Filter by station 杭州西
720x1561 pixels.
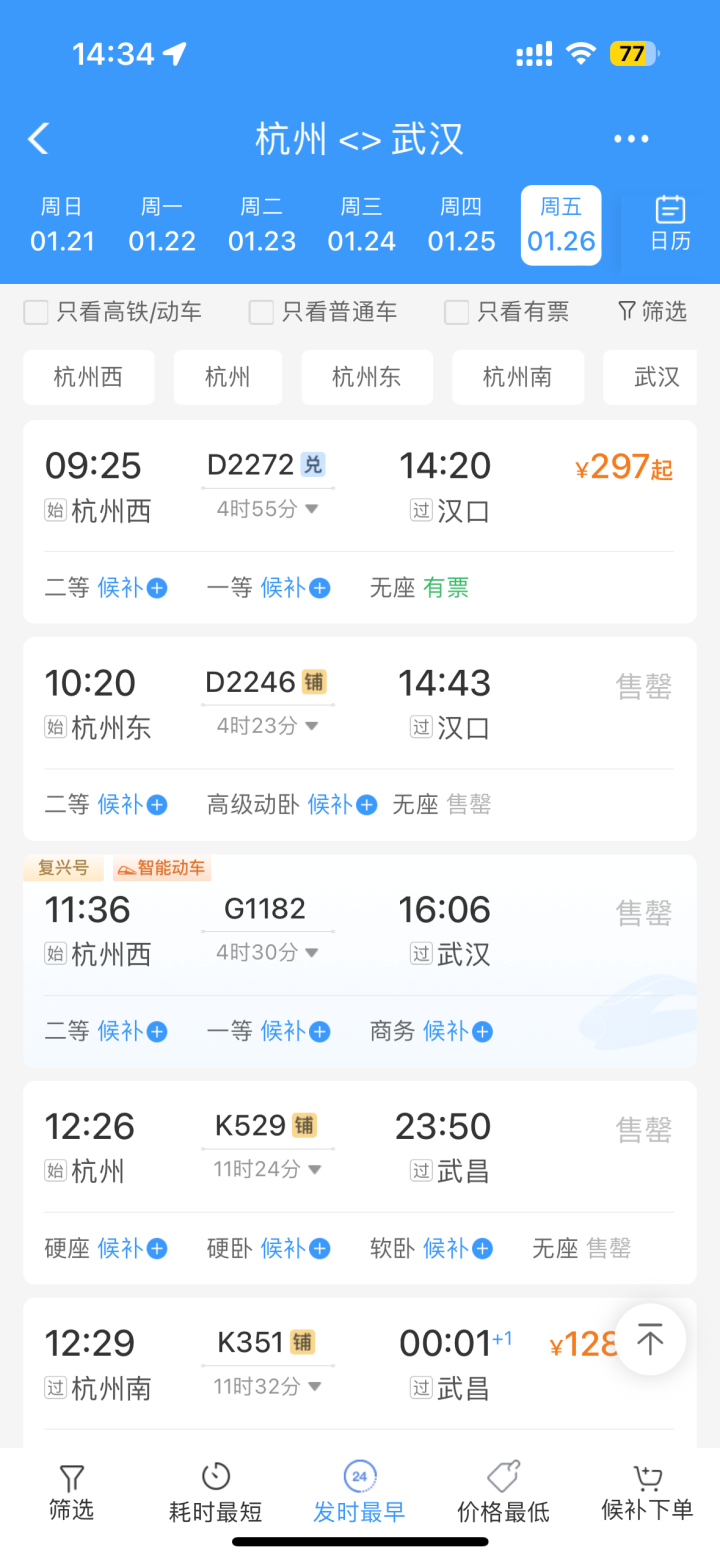(x=88, y=377)
